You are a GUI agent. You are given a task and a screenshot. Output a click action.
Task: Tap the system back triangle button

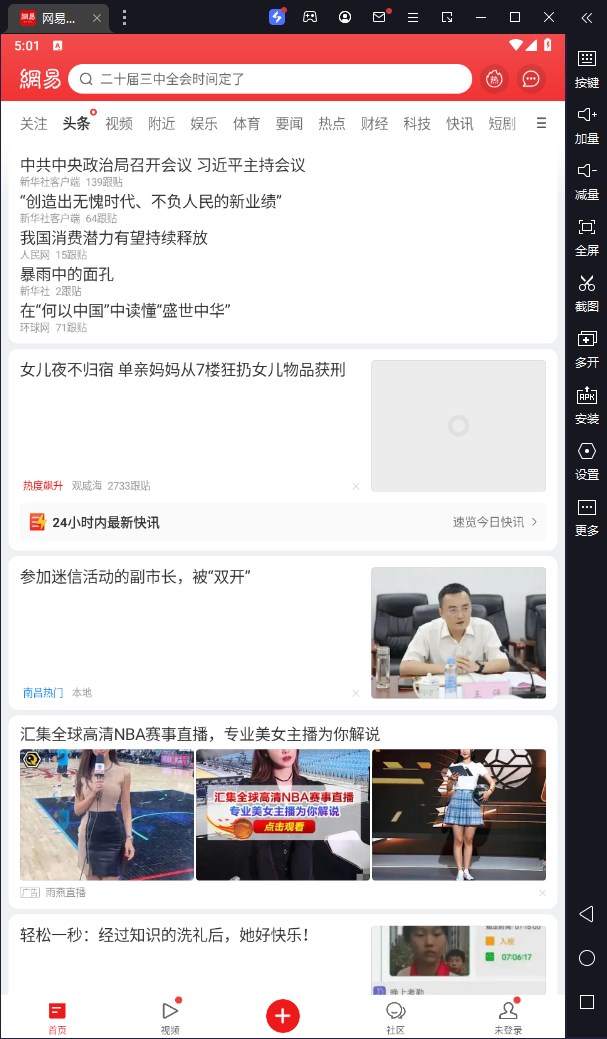click(x=587, y=914)
